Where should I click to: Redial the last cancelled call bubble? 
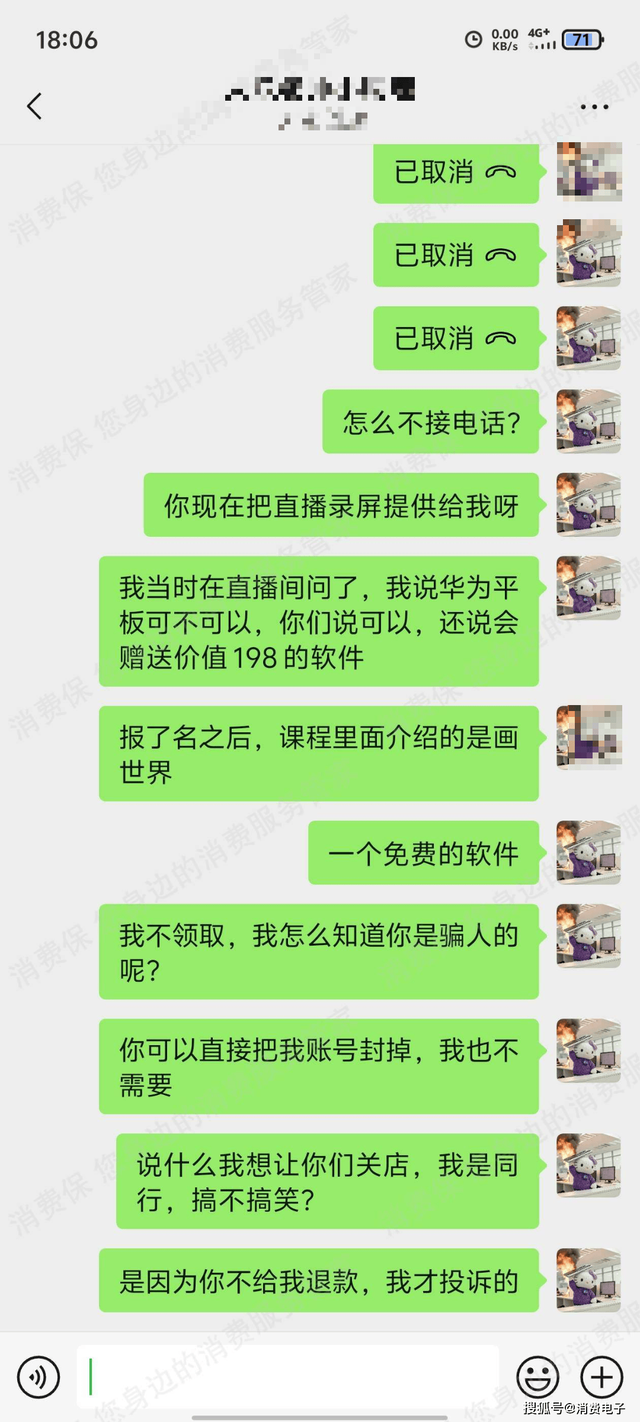point(455,339)
